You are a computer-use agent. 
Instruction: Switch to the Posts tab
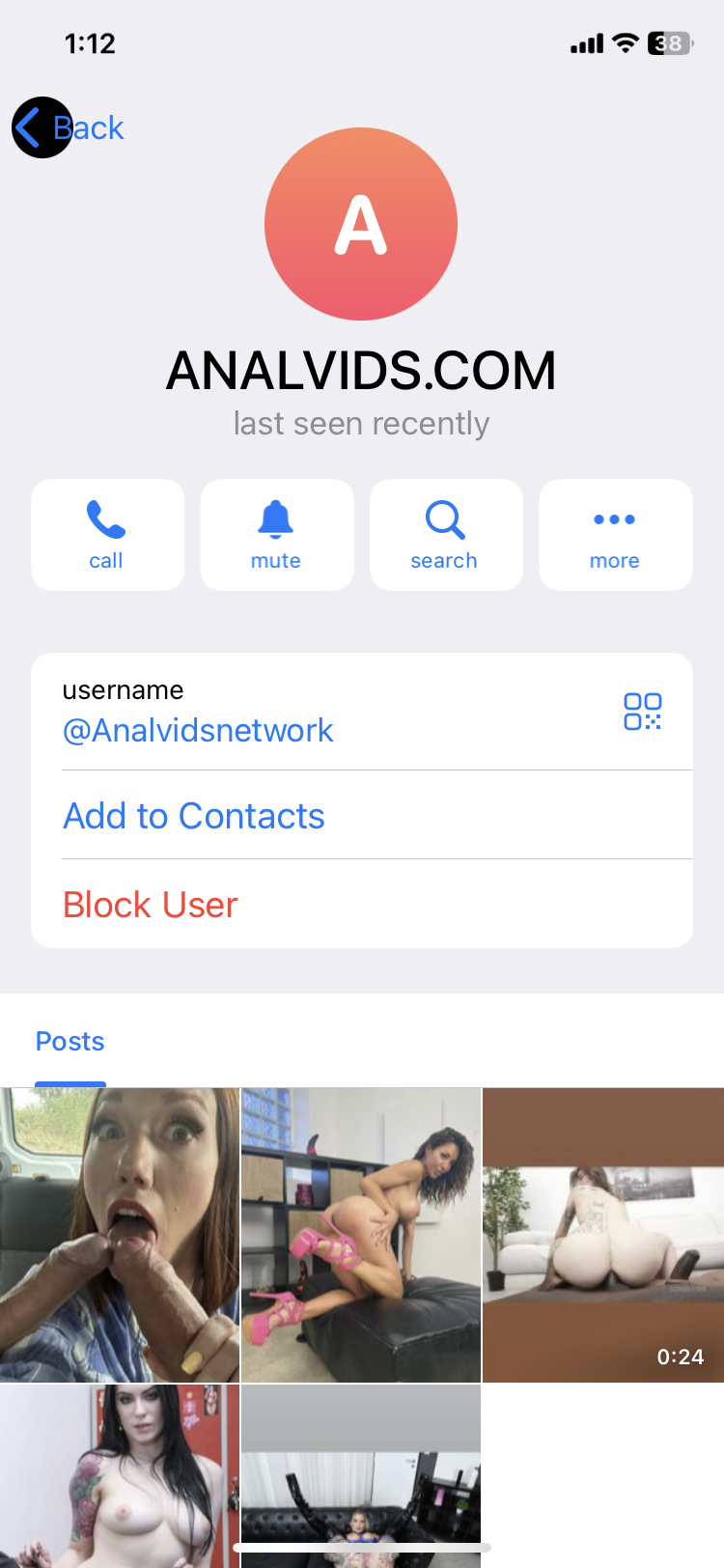(70, 1042)
